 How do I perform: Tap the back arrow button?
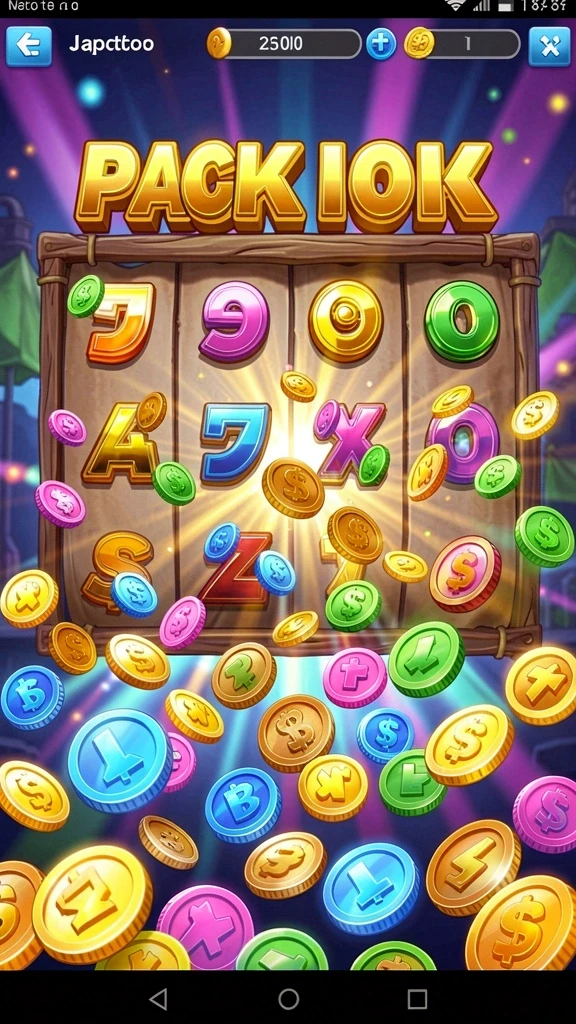[29, 46]
